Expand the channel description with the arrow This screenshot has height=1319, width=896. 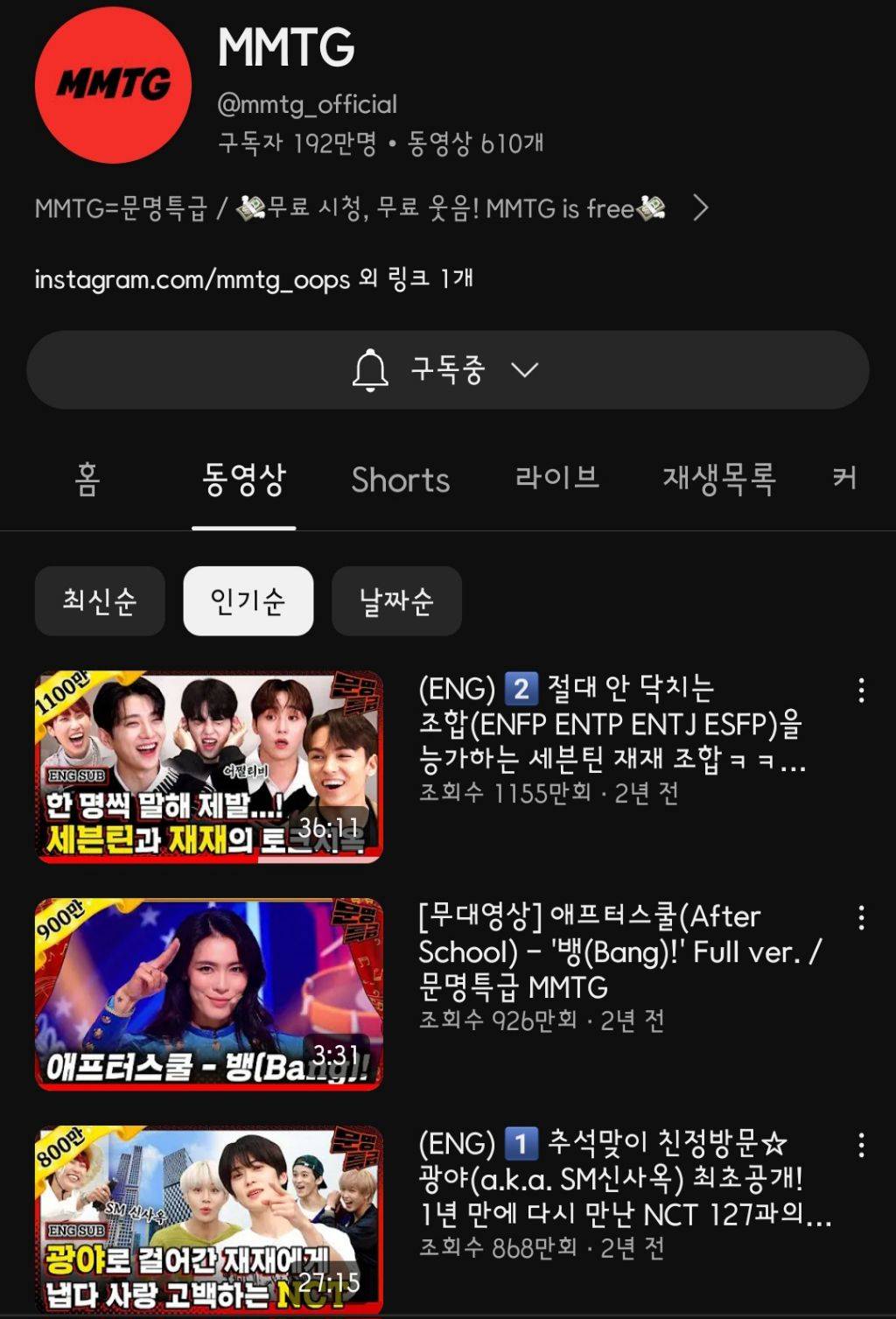click(x=699, y=208)
